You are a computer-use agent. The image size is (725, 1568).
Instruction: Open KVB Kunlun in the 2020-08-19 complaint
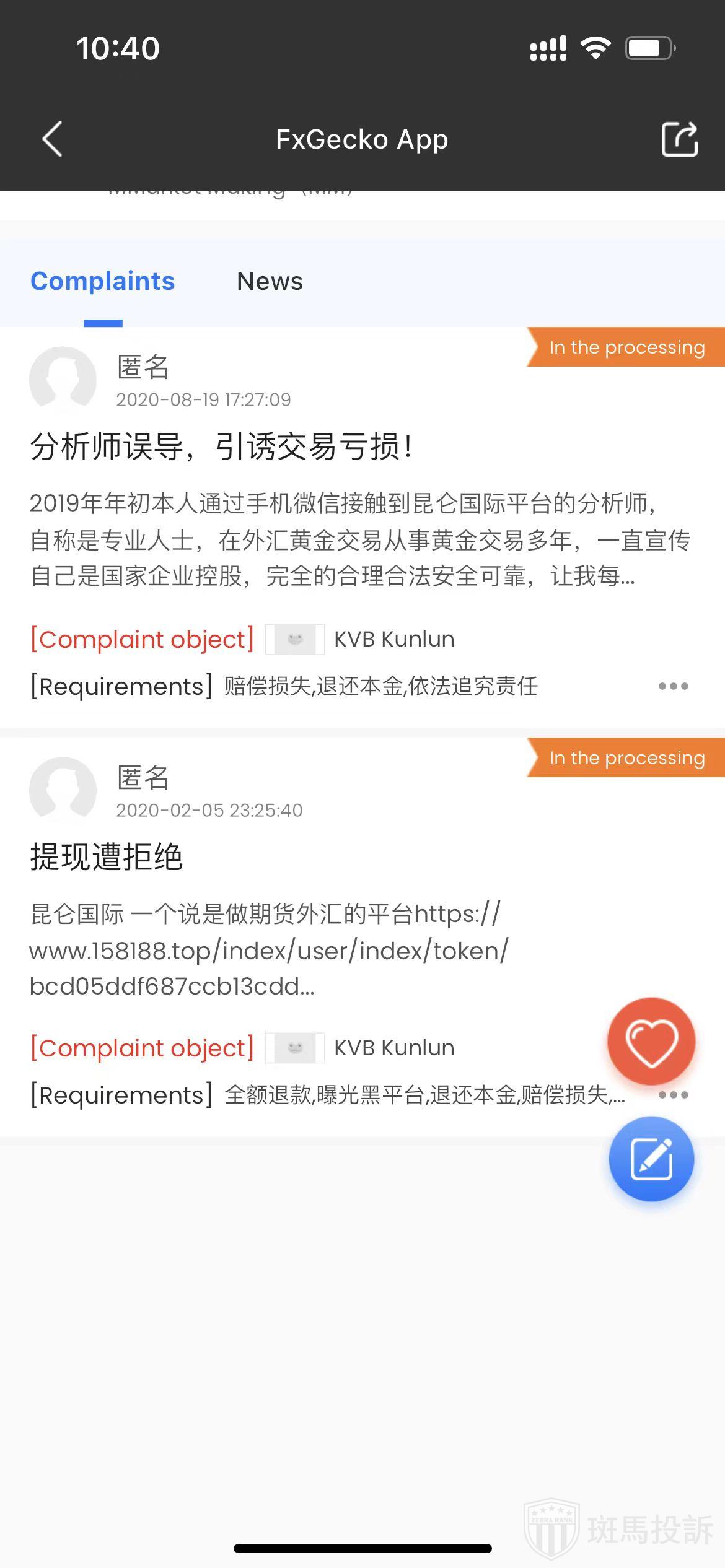pos(393,639)
